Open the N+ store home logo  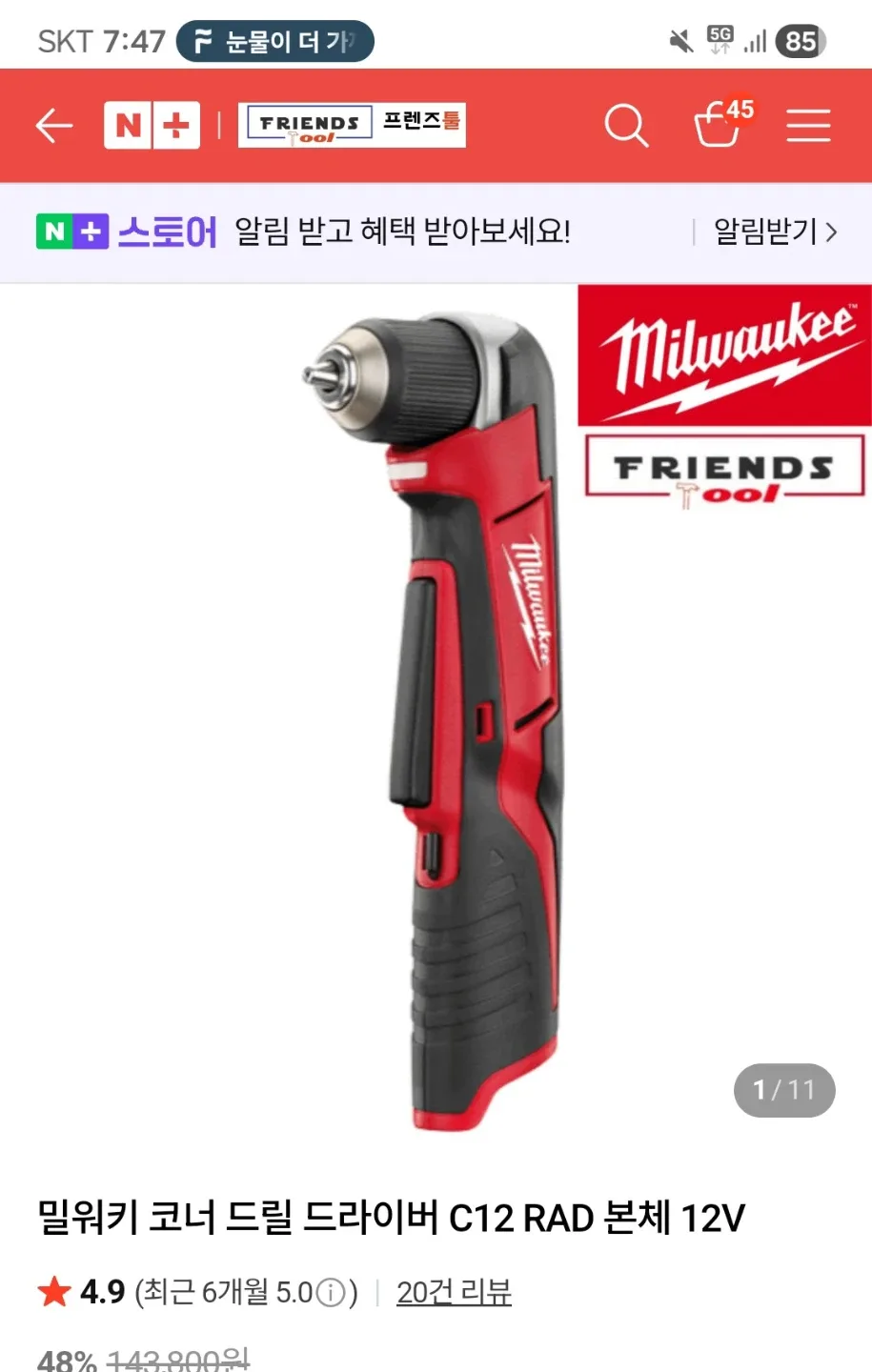pyautogui.click(x=152, y=126)
